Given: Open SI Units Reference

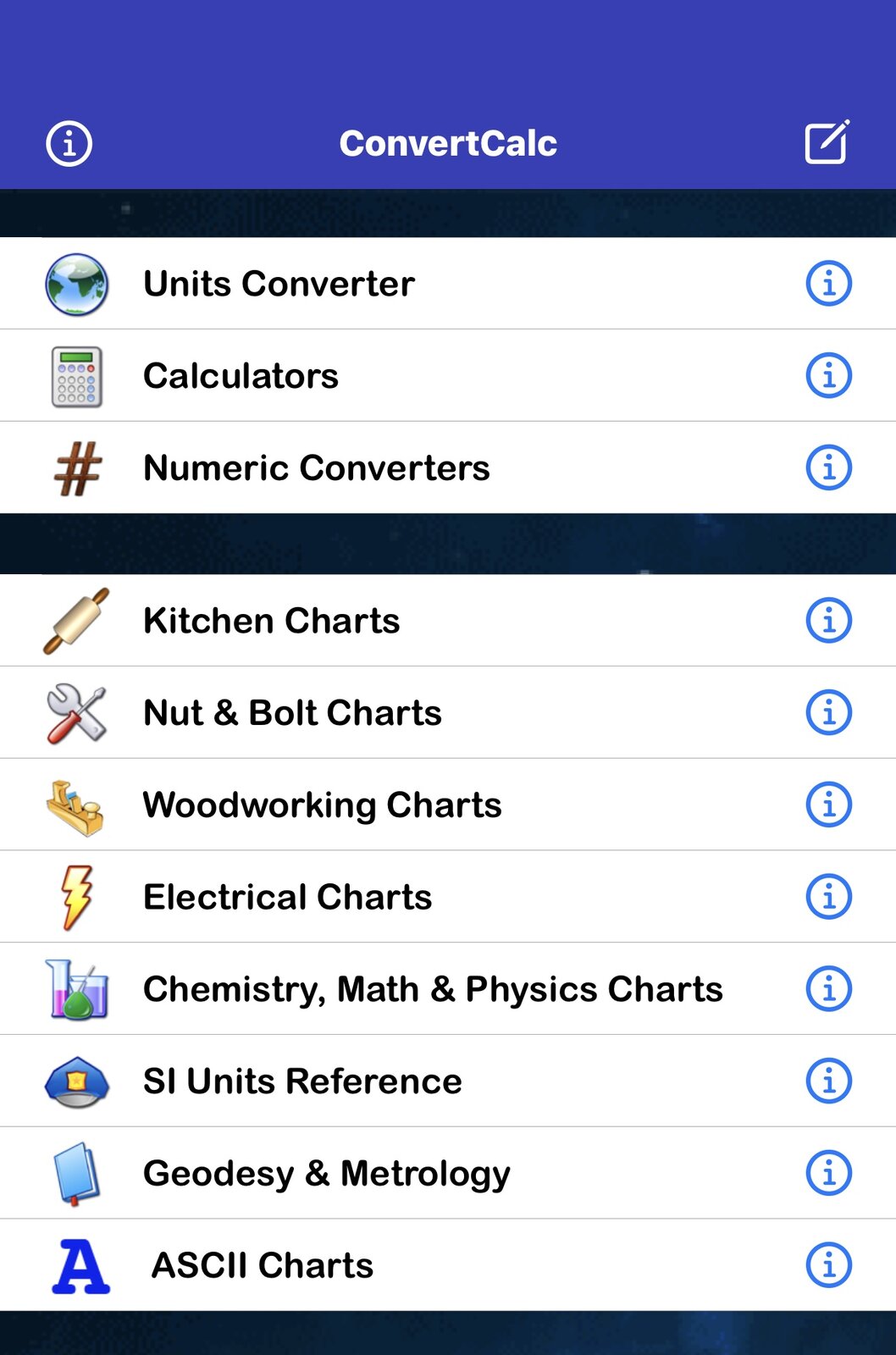Looking at the screenshot, I should (302, 1081).
